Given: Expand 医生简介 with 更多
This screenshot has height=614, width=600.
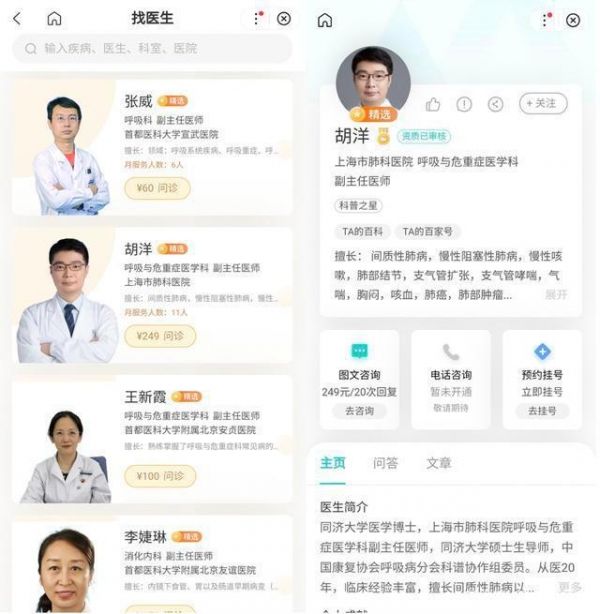Looking at the screenshot, I should (570, 587).
